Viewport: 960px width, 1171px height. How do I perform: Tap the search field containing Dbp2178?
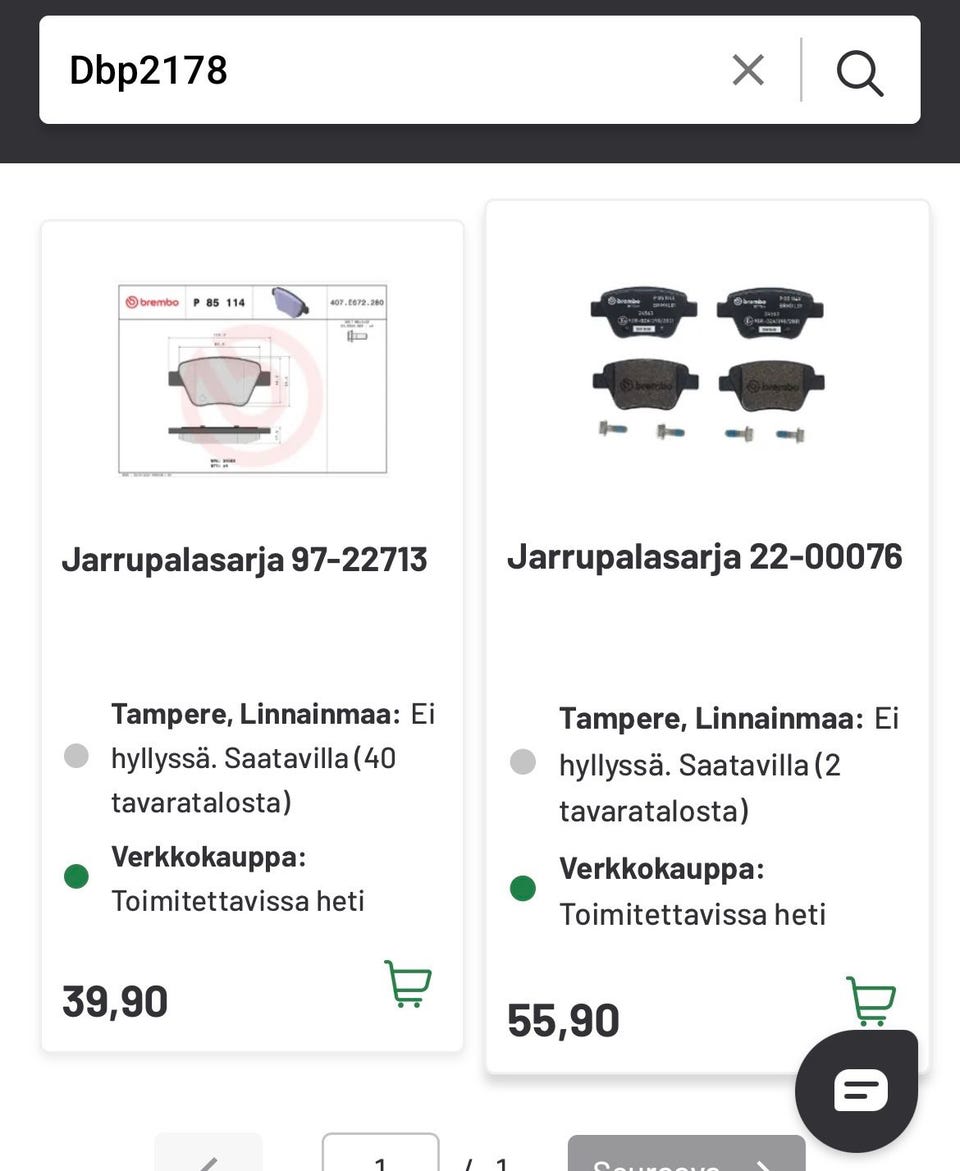point(380,70)
